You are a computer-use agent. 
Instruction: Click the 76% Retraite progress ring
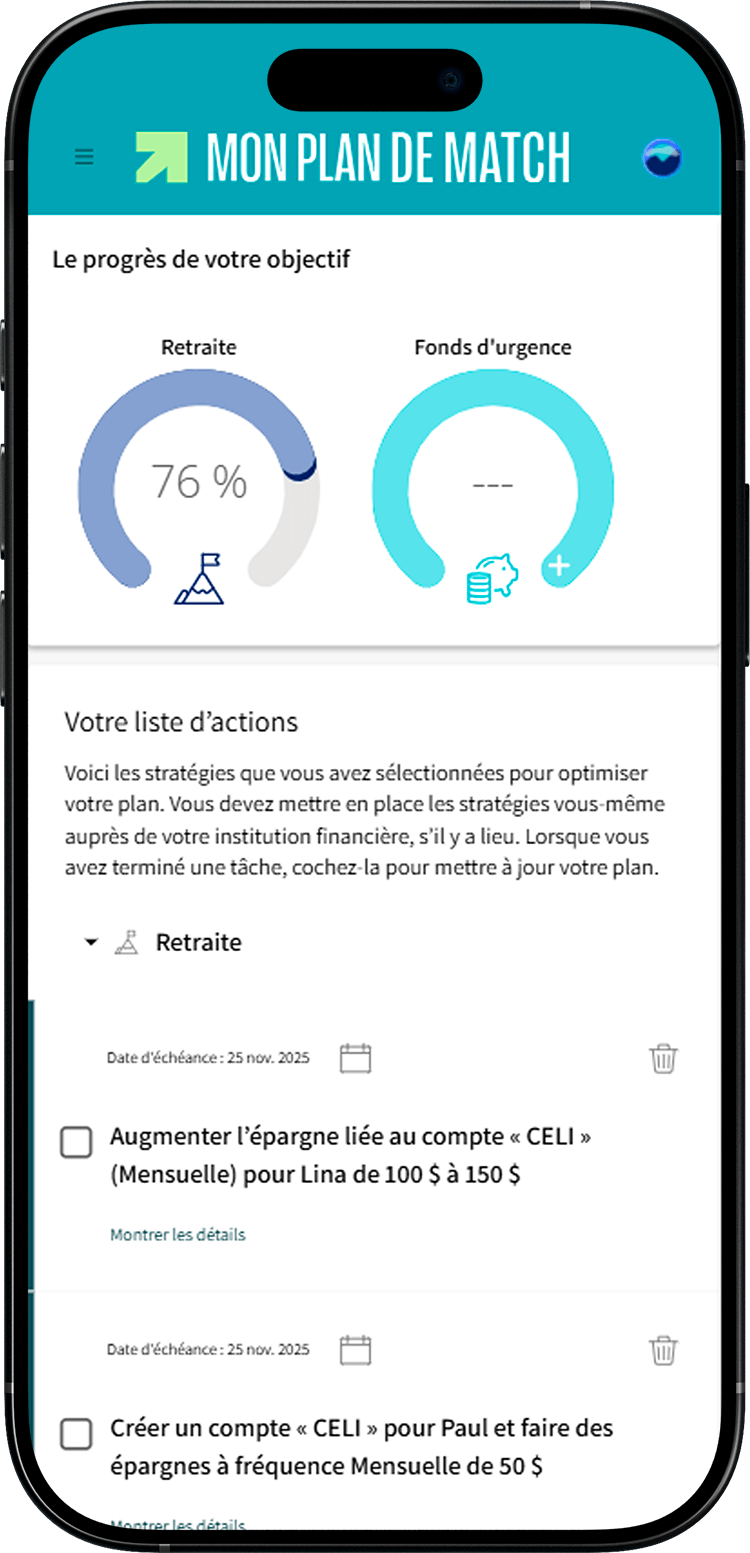(199, 482)
